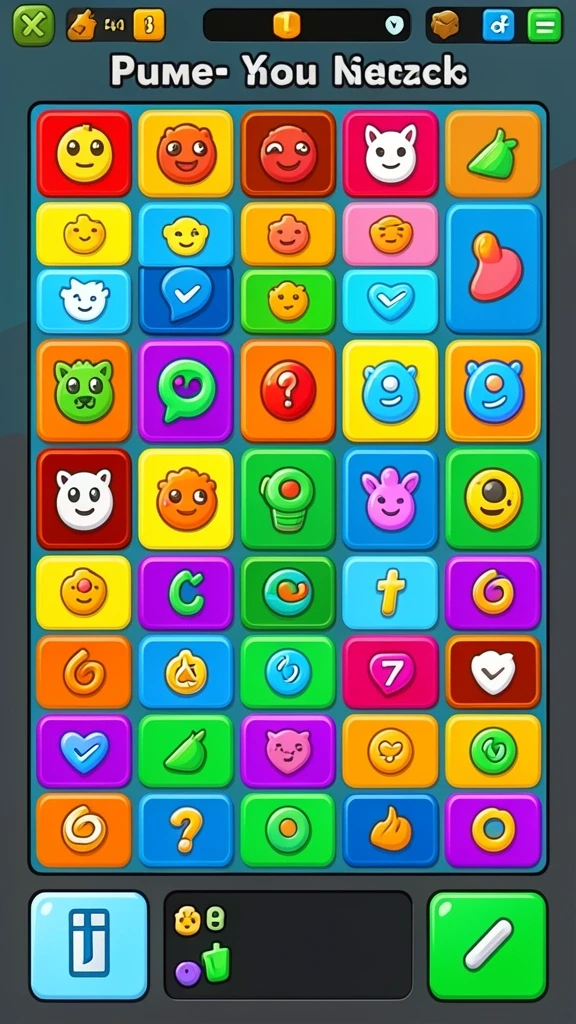Screen dimensions: 576x1024
Task: Select the red question mark tile
Action: 288,391
